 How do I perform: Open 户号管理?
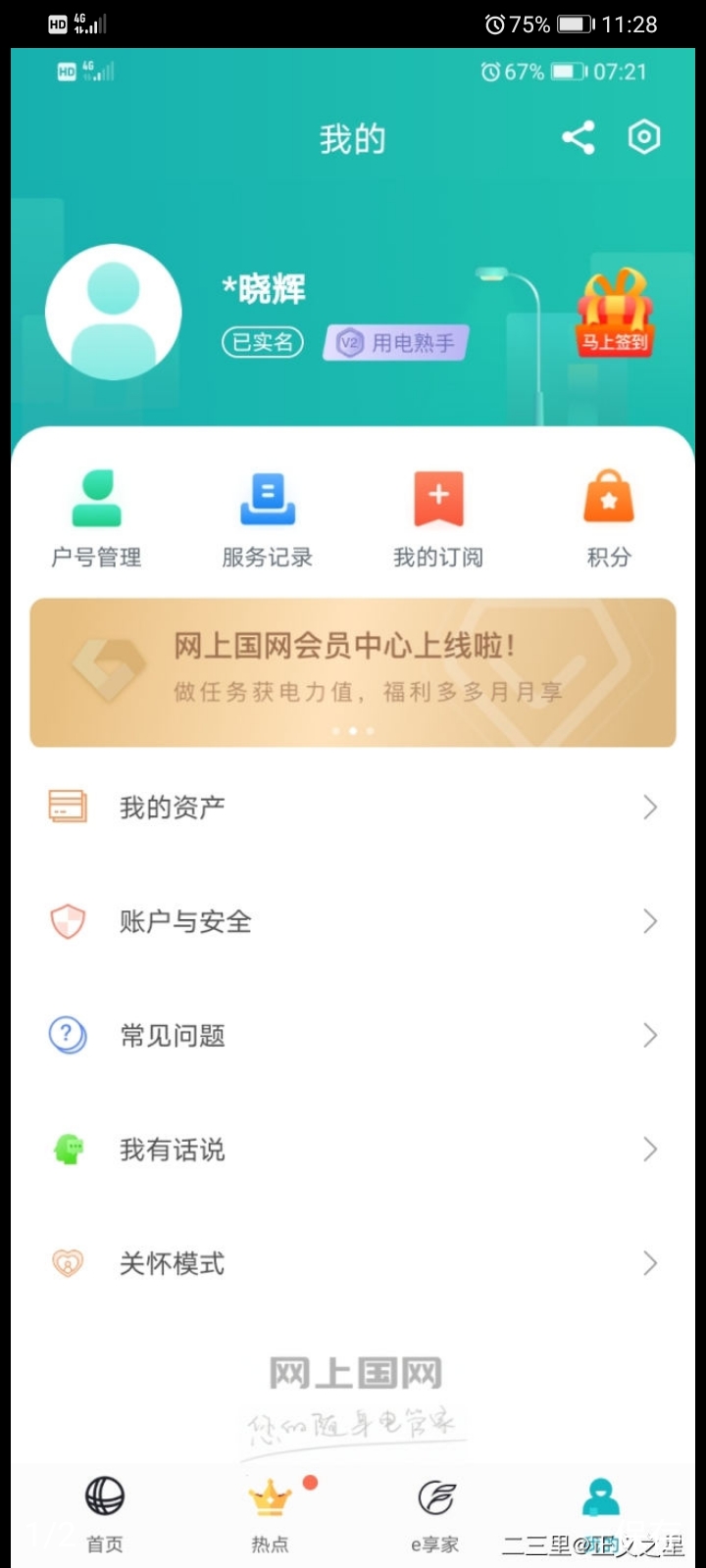[x=96, y=519]
